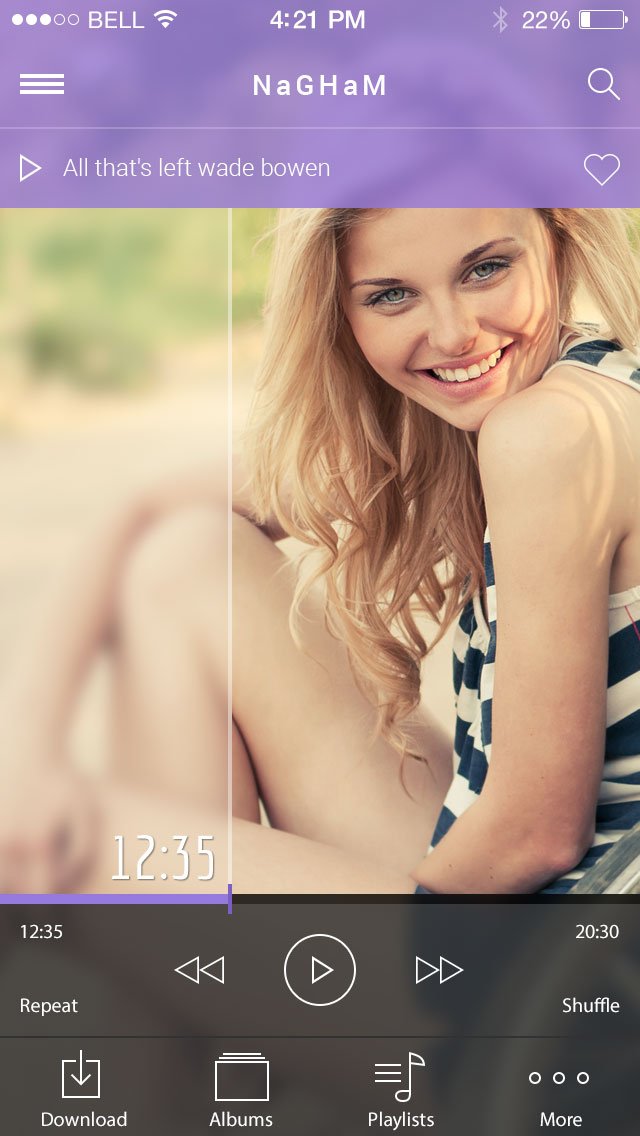Turn on Shuffle
This screenshot has height=1136, width=640.
pyautogui.click(x=590, y=1006)
